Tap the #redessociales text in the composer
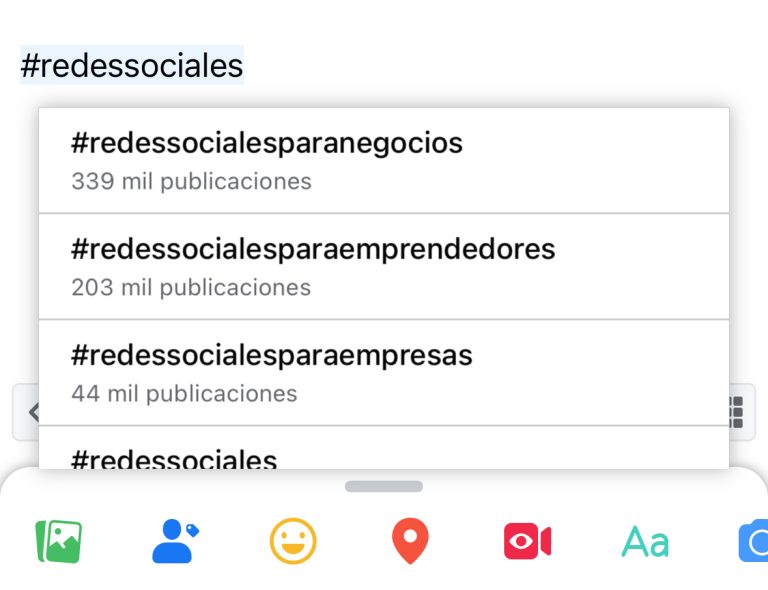Screen dimensions: 768x590 pyautogui.click(x=132, y=66)
